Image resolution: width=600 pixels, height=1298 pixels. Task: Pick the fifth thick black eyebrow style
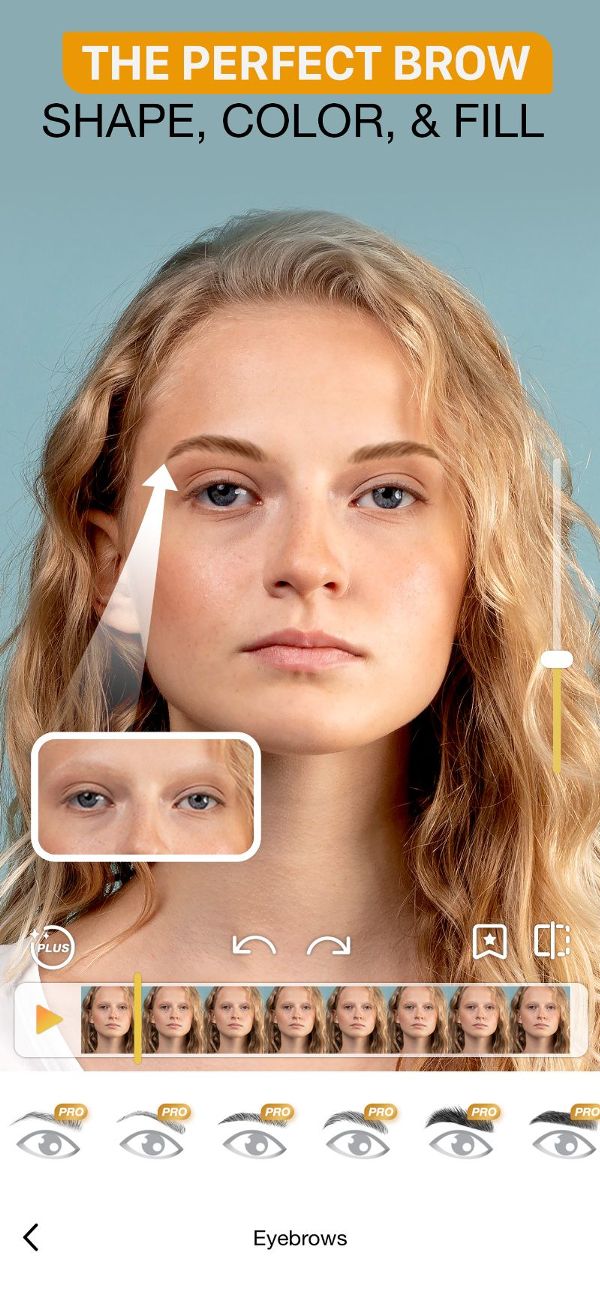pyautogui.click(x=461, y=1133)
